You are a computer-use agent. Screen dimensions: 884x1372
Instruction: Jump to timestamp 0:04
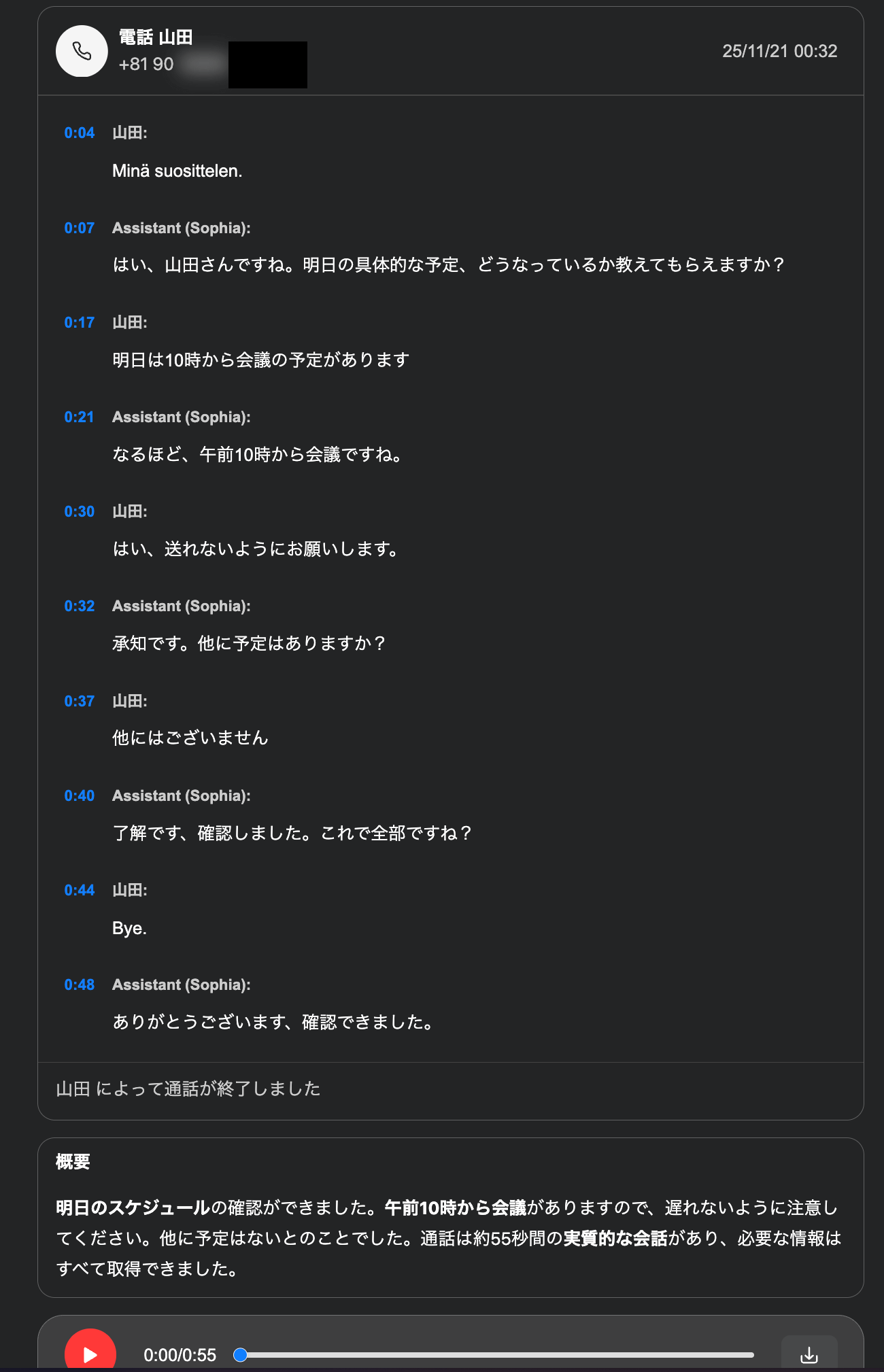click(x=80, y=133)
